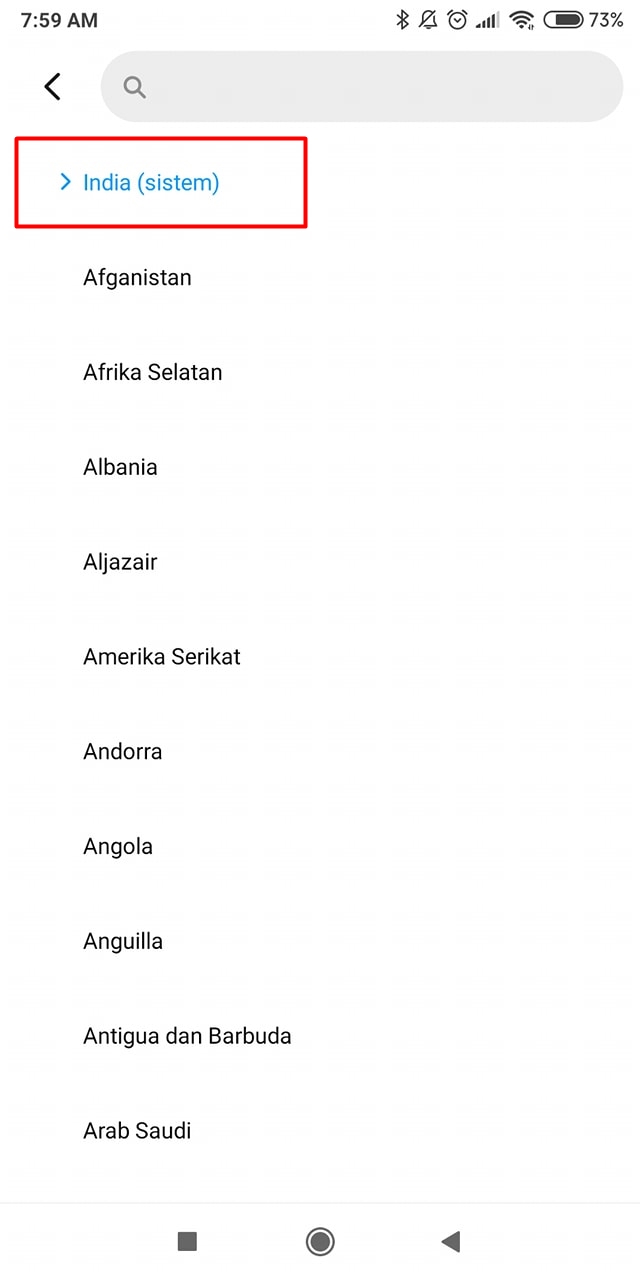The image size is (640, 1280).
Task: Pick Albania as region
Action: (120, 467)
